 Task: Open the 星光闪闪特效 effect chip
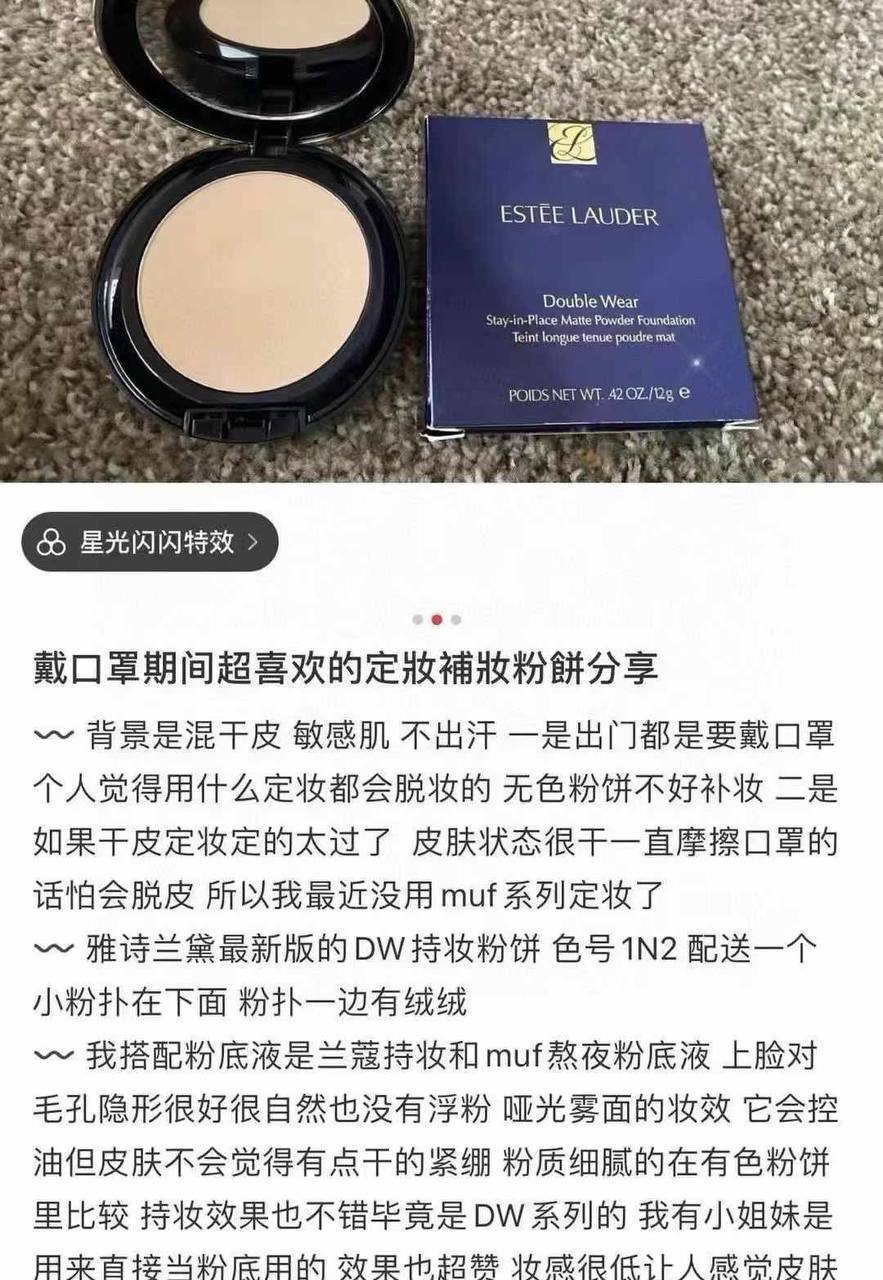pos(150,542)
